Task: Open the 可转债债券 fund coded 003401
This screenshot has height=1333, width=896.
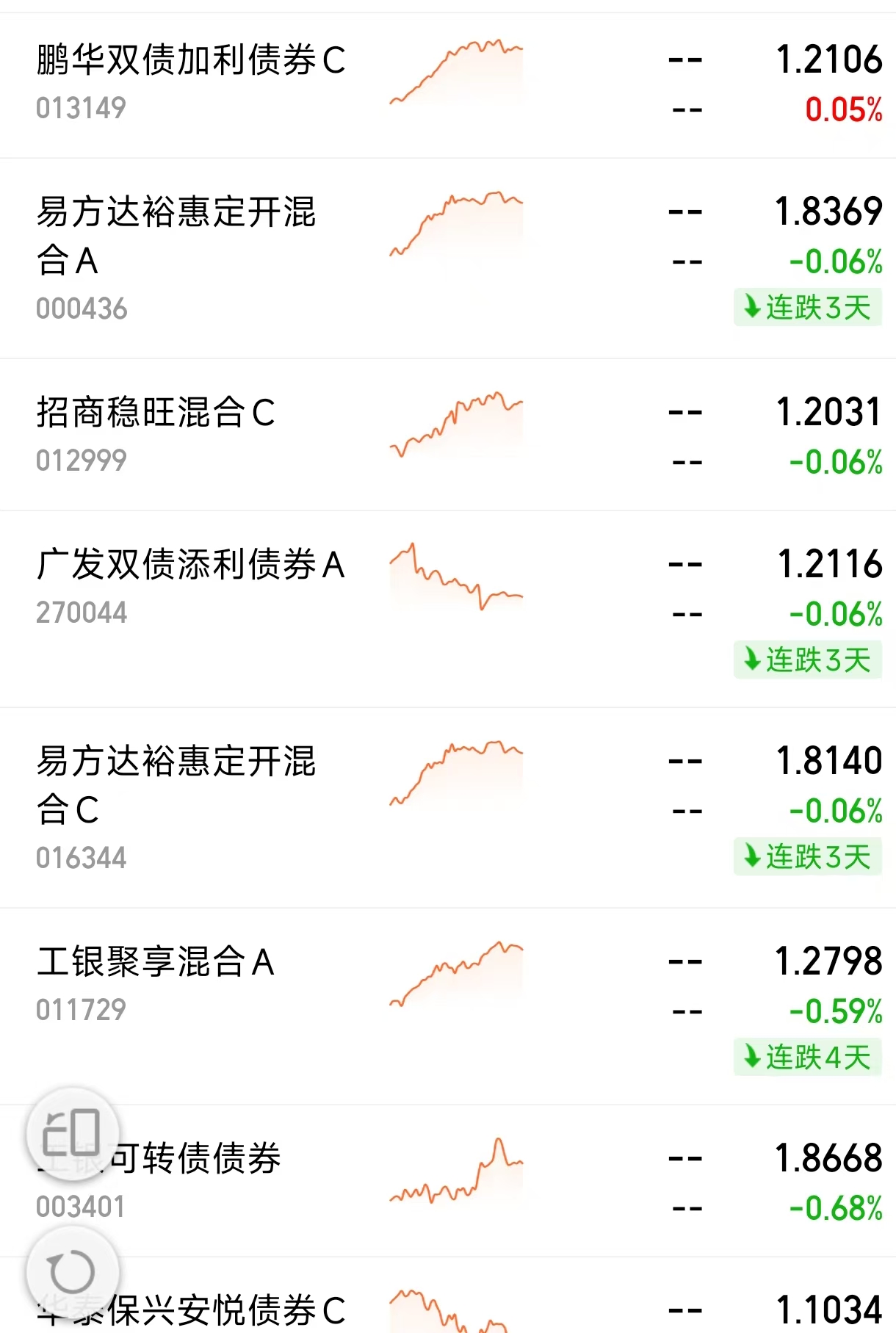Action: pos(448,1181)
